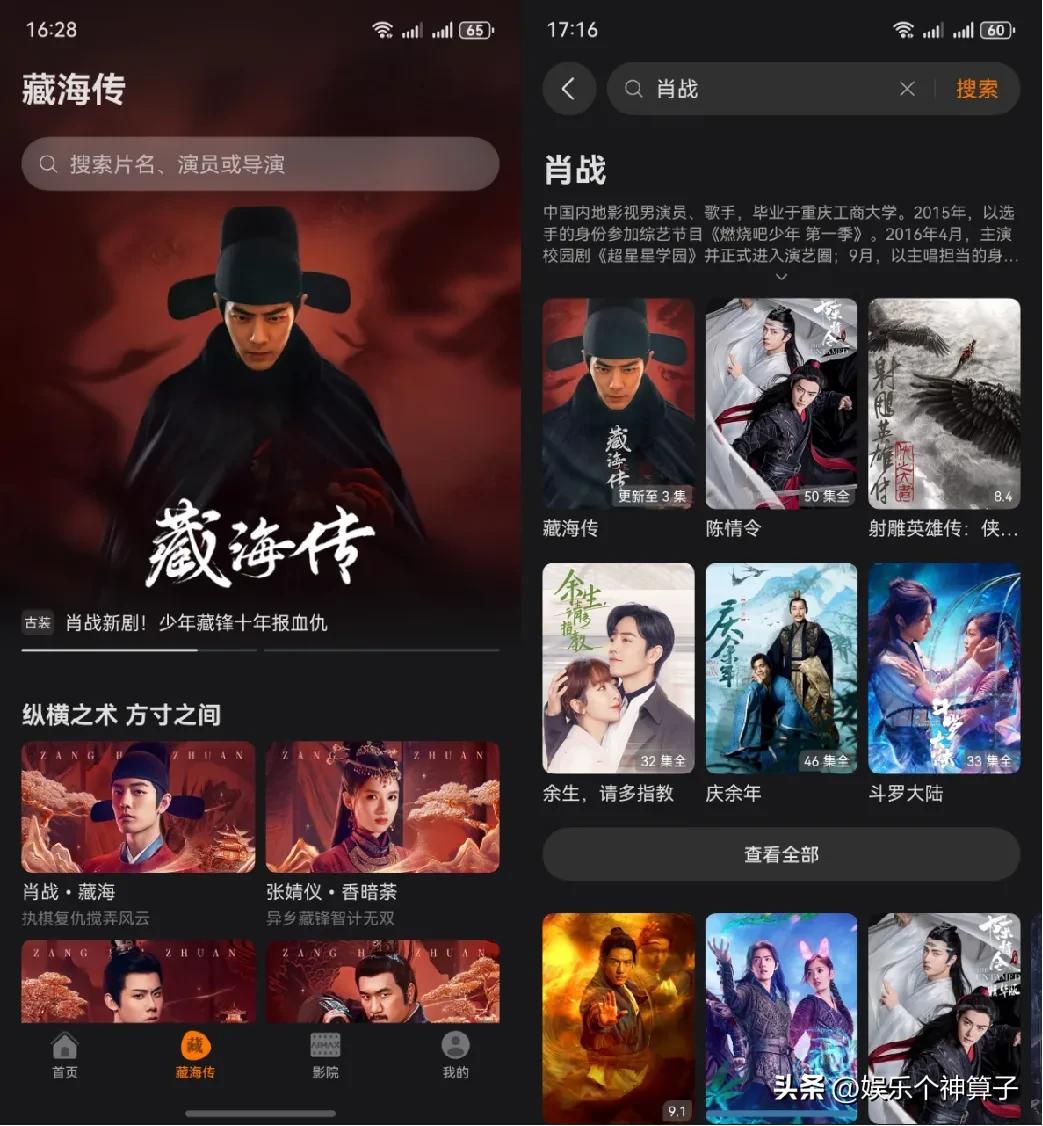Open the 张婧仪·香暗荼 character card
This screenshot has width=1043, height=1126.
click(382, 807)
